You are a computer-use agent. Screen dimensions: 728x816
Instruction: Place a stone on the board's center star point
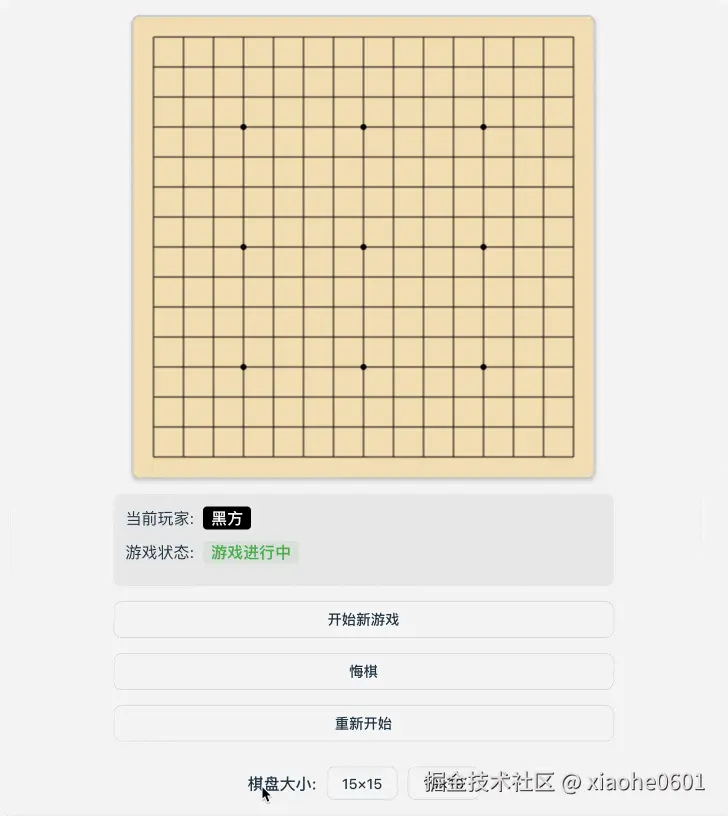click(x=363, y=247)
